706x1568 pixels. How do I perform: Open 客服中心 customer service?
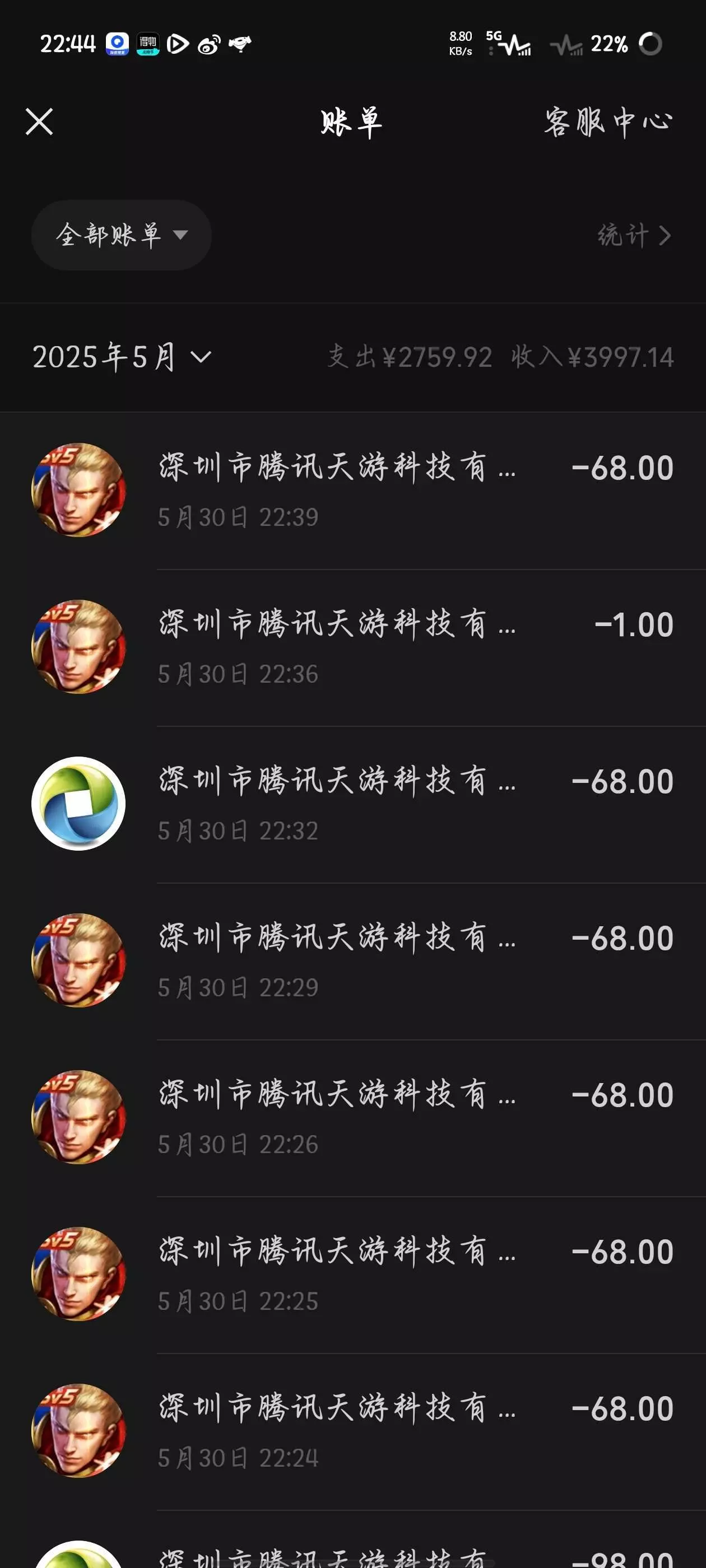click(x=608, y=122)
